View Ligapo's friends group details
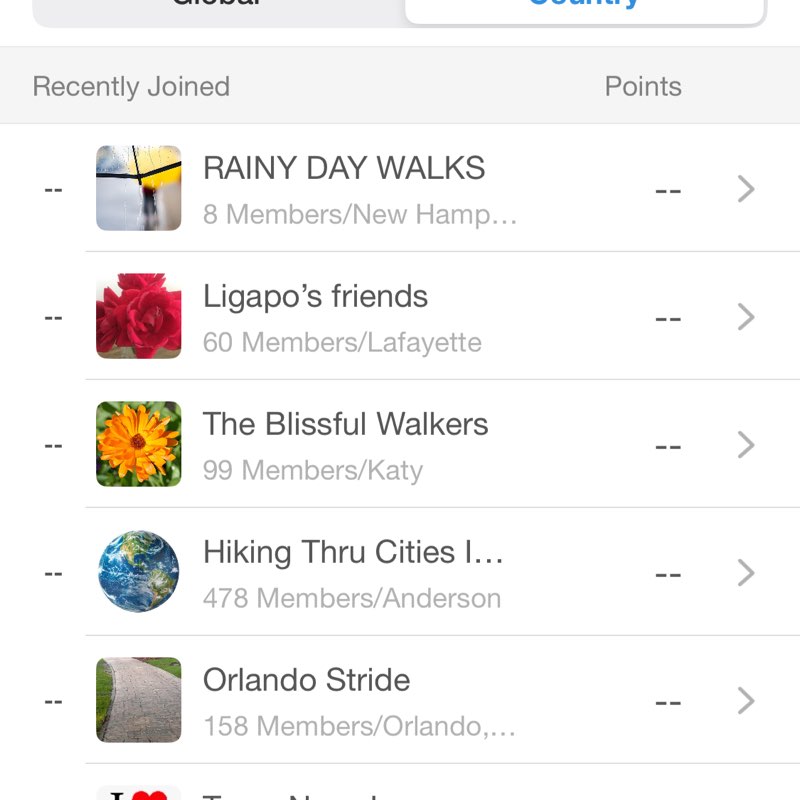Image resolution: width=800 pixels, height=800 pixels. (x=400, y=316)
